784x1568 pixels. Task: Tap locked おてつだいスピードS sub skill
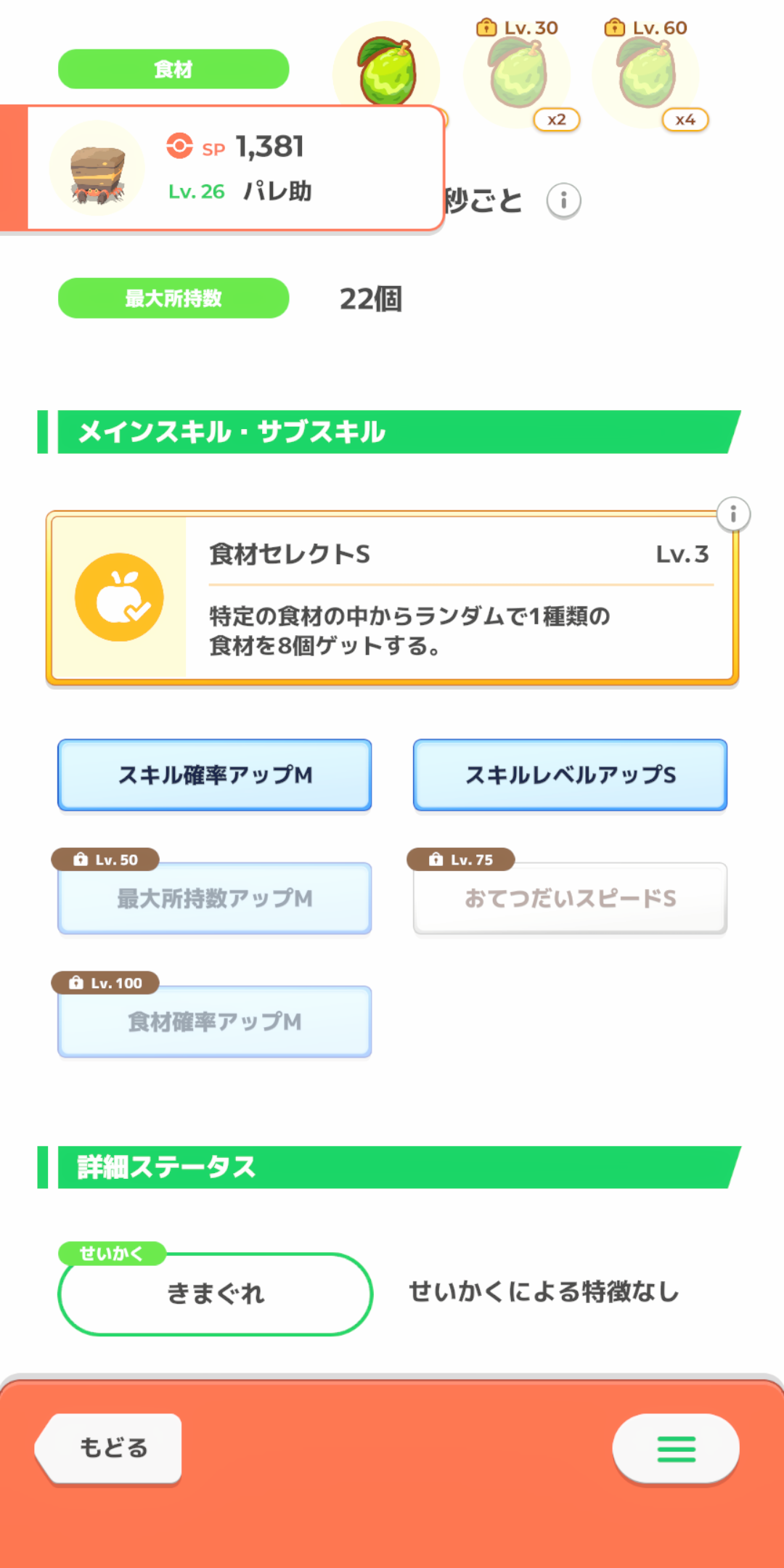(x=570, y=898)
